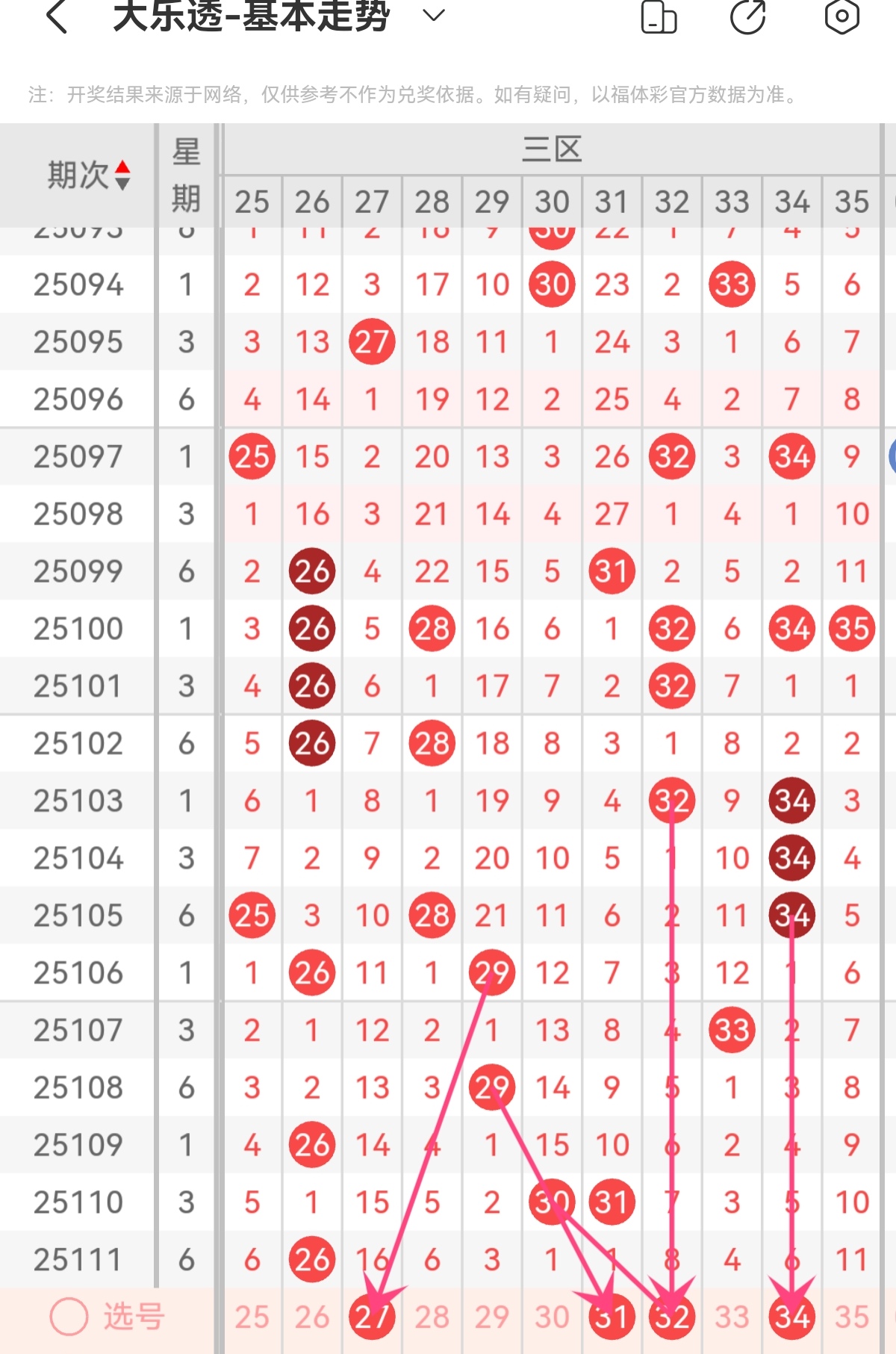Go back using the top-left arrow
The width and height of the screenshot is (896, 1354).
[57, 16]
